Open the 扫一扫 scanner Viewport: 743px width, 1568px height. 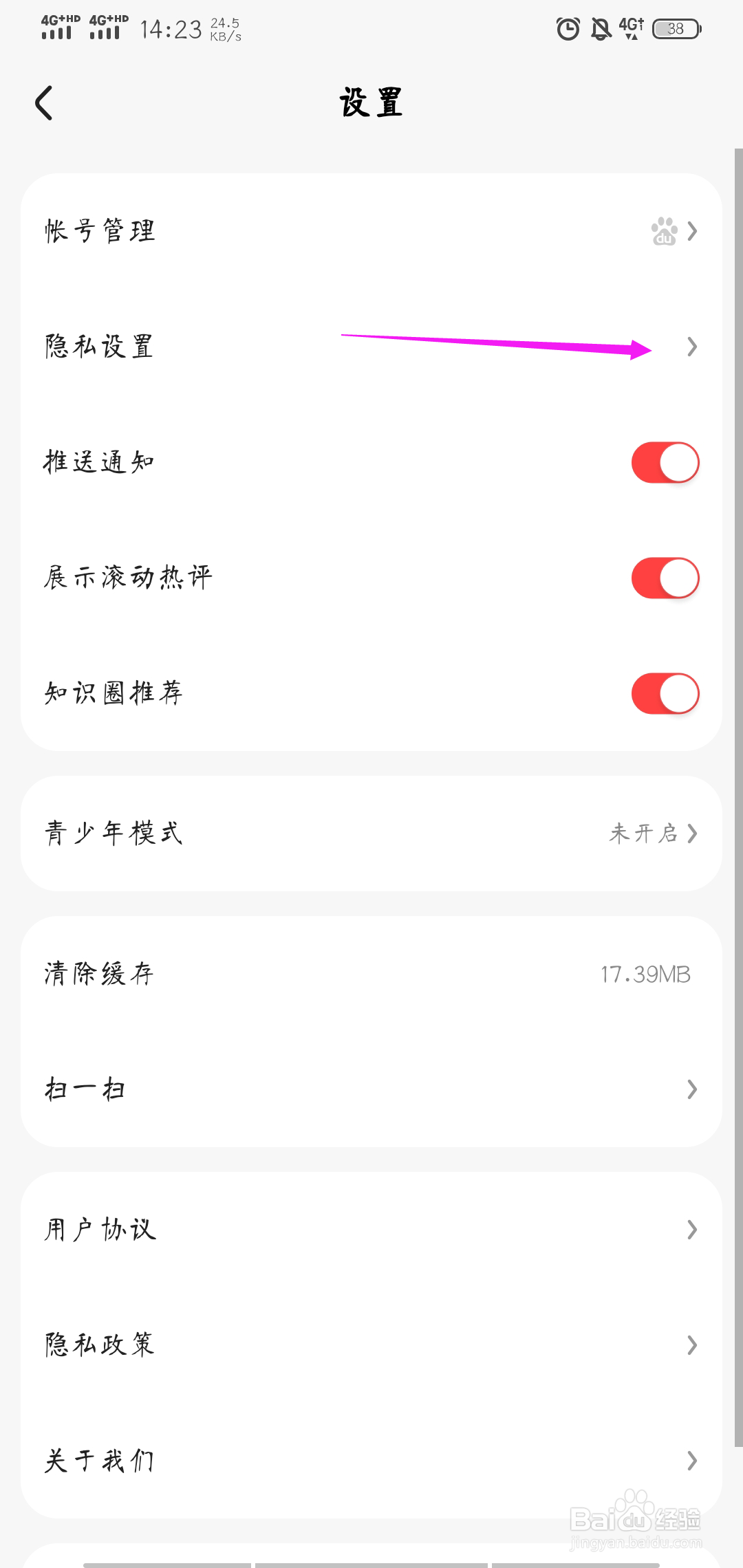coord(371,1089)
